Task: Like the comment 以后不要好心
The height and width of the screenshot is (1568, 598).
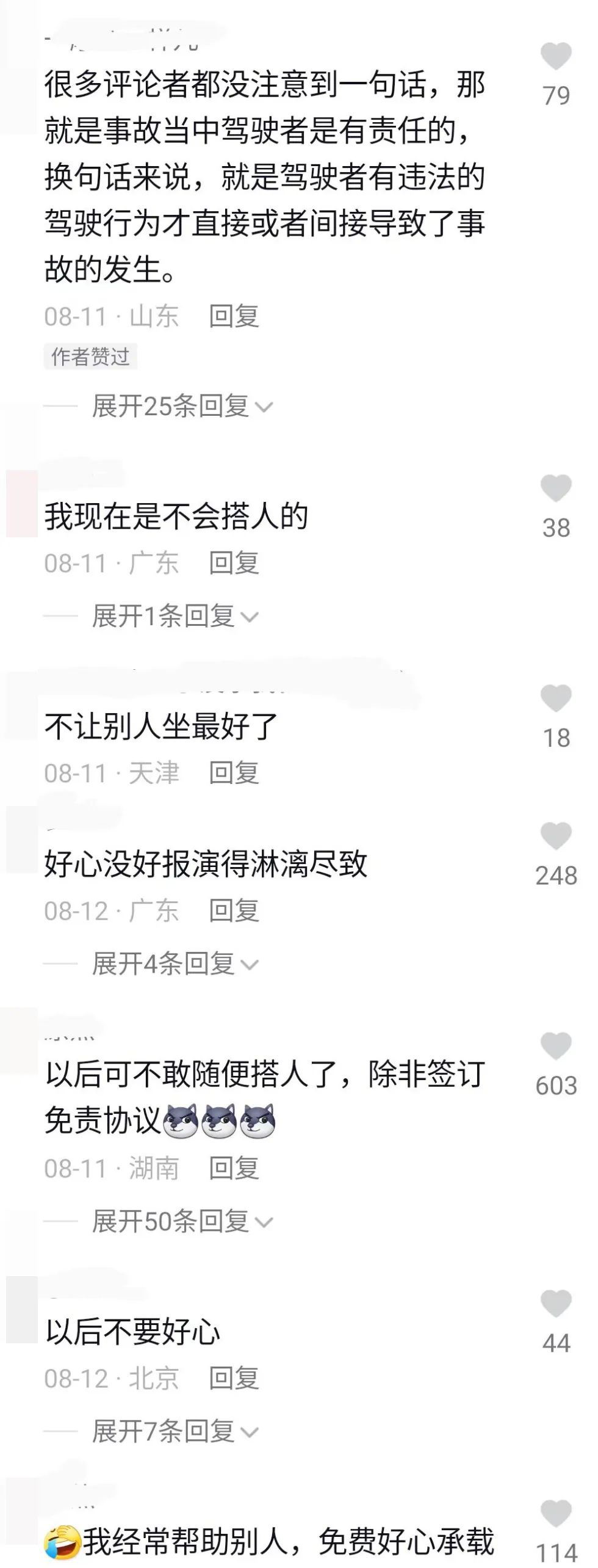Action: (555, 1304)
